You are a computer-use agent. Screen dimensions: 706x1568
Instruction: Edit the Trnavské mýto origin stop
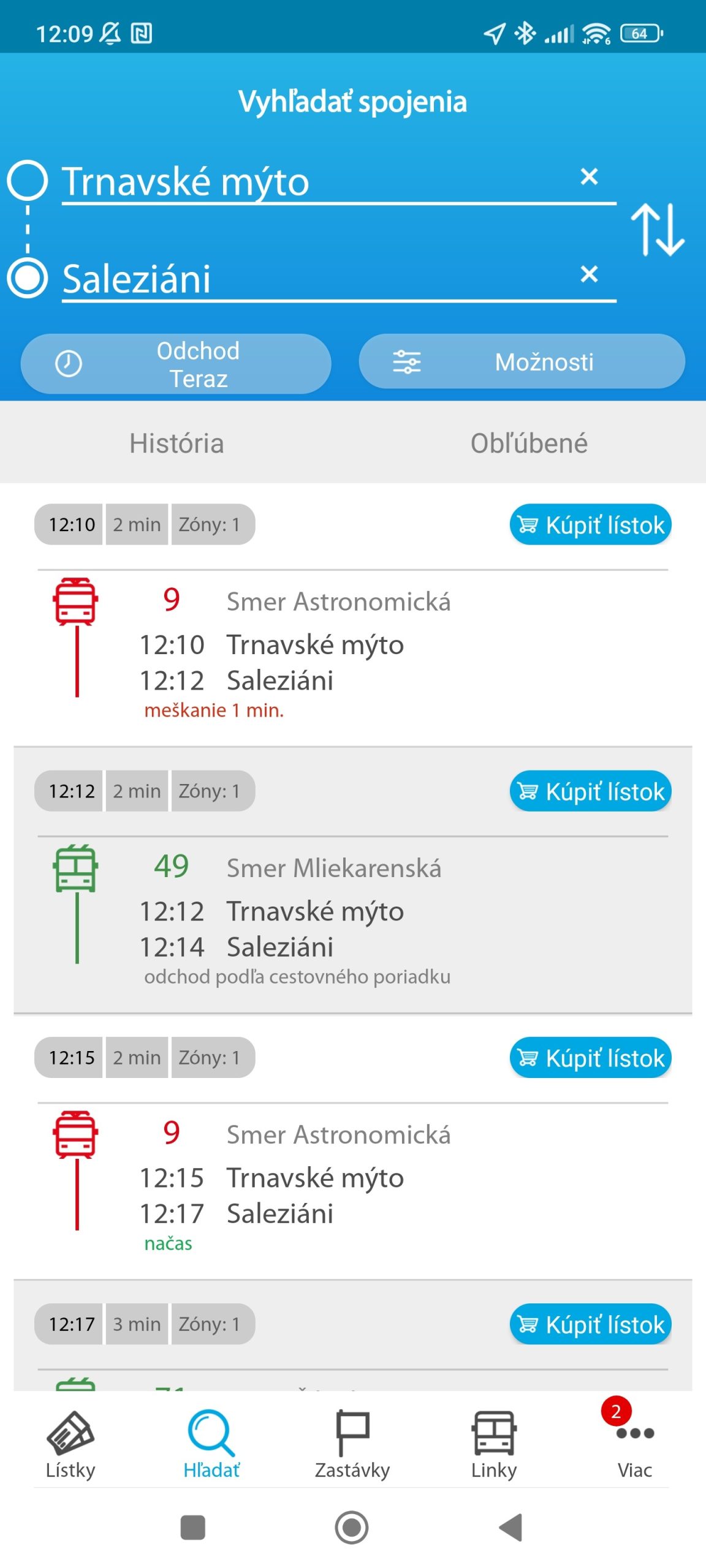(306, 182)
